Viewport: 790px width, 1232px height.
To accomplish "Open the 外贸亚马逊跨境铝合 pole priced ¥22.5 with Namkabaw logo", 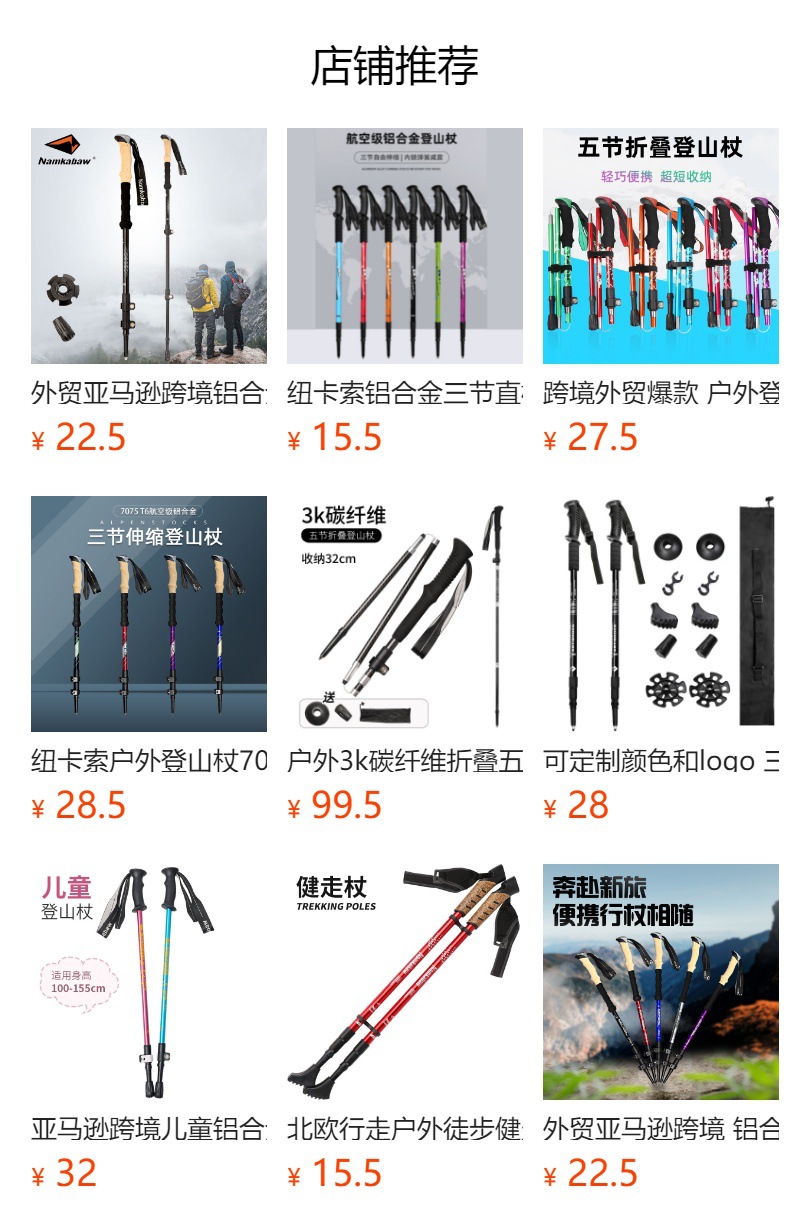I will (x=148, y=246).
